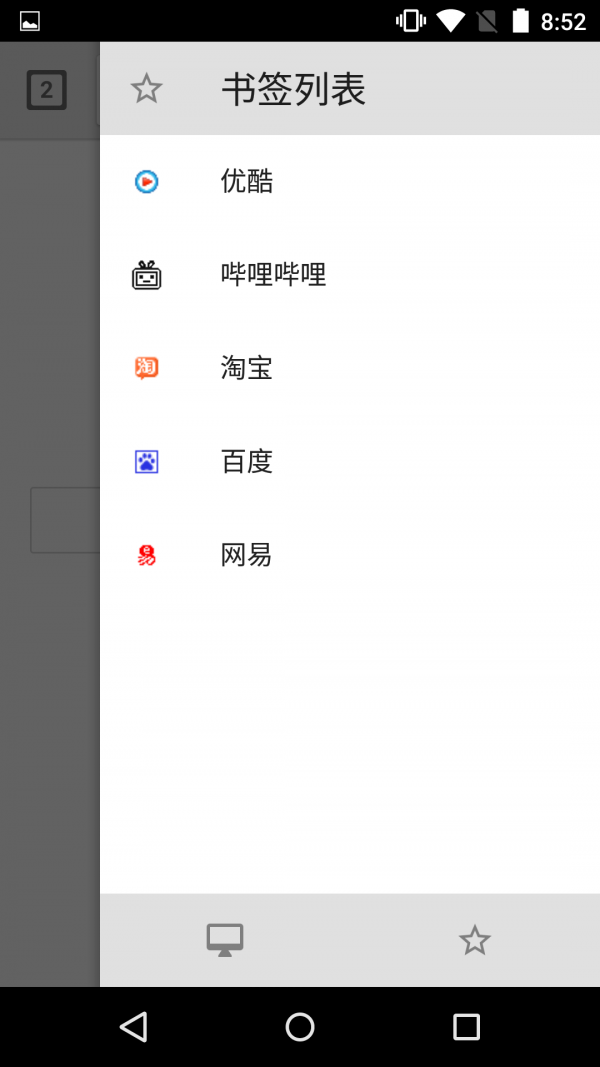
Task: Open the 优酷 bookmark
Action: coord(350,182)
